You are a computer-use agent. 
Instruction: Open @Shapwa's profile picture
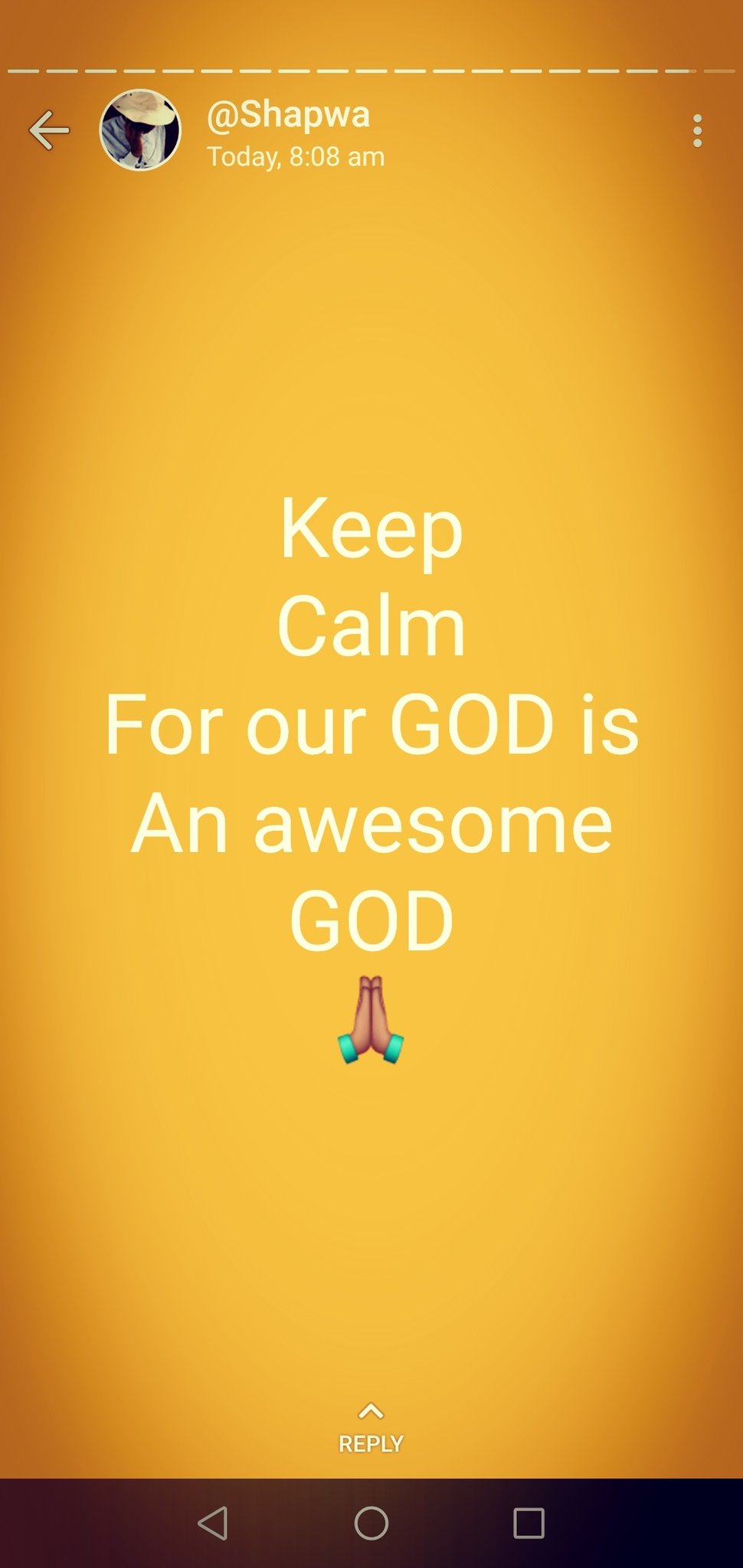click(140, 130)
